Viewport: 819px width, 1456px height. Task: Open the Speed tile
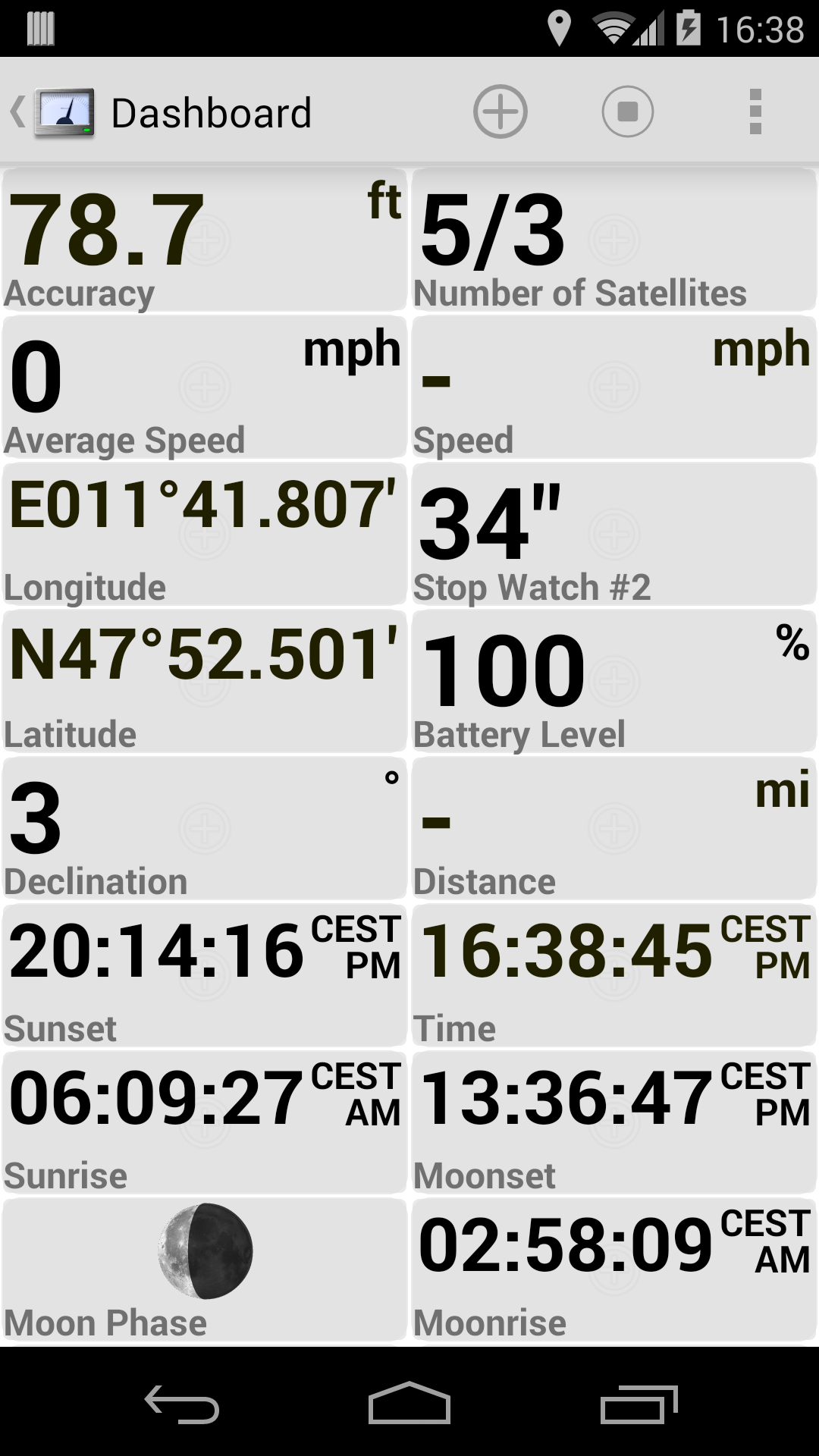614,388
